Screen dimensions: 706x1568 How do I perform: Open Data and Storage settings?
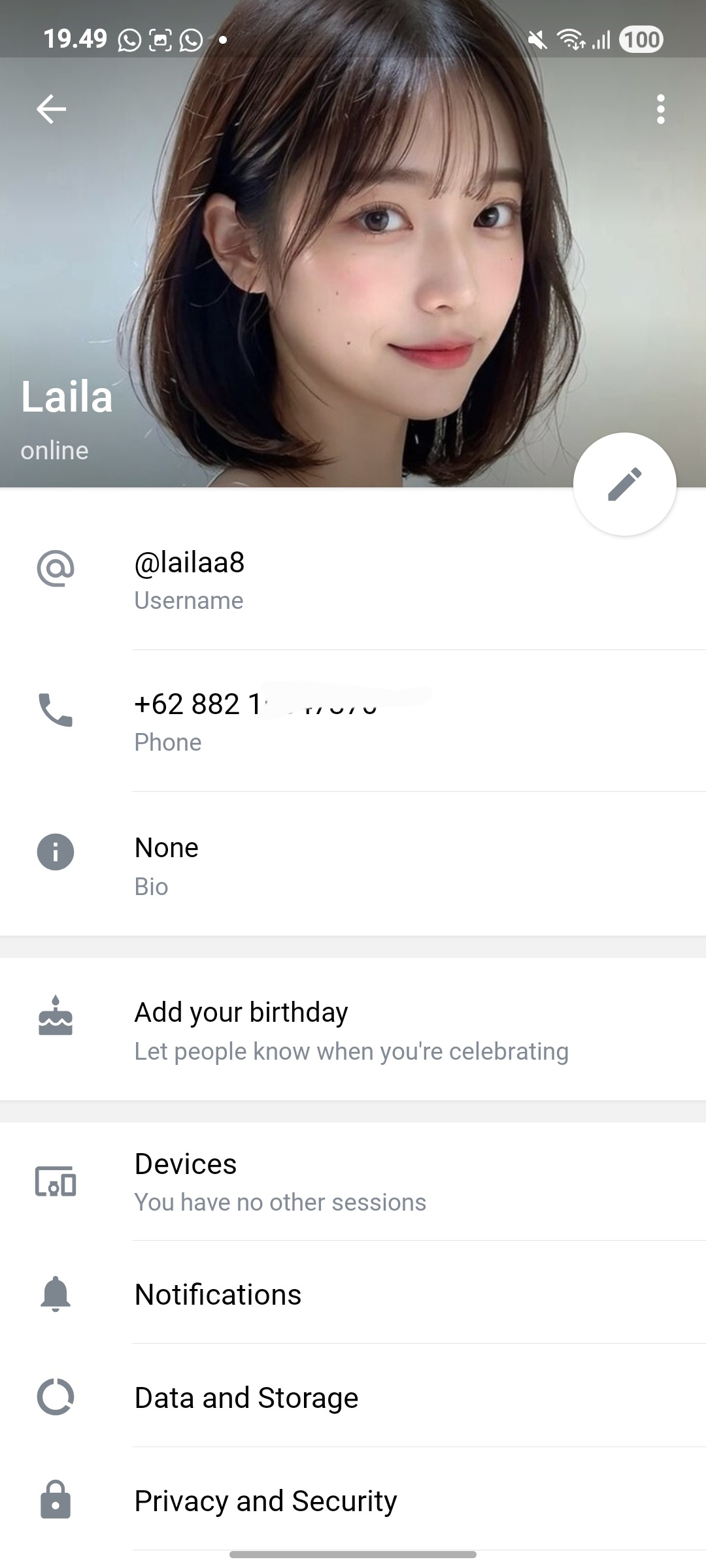[353, 1397]
